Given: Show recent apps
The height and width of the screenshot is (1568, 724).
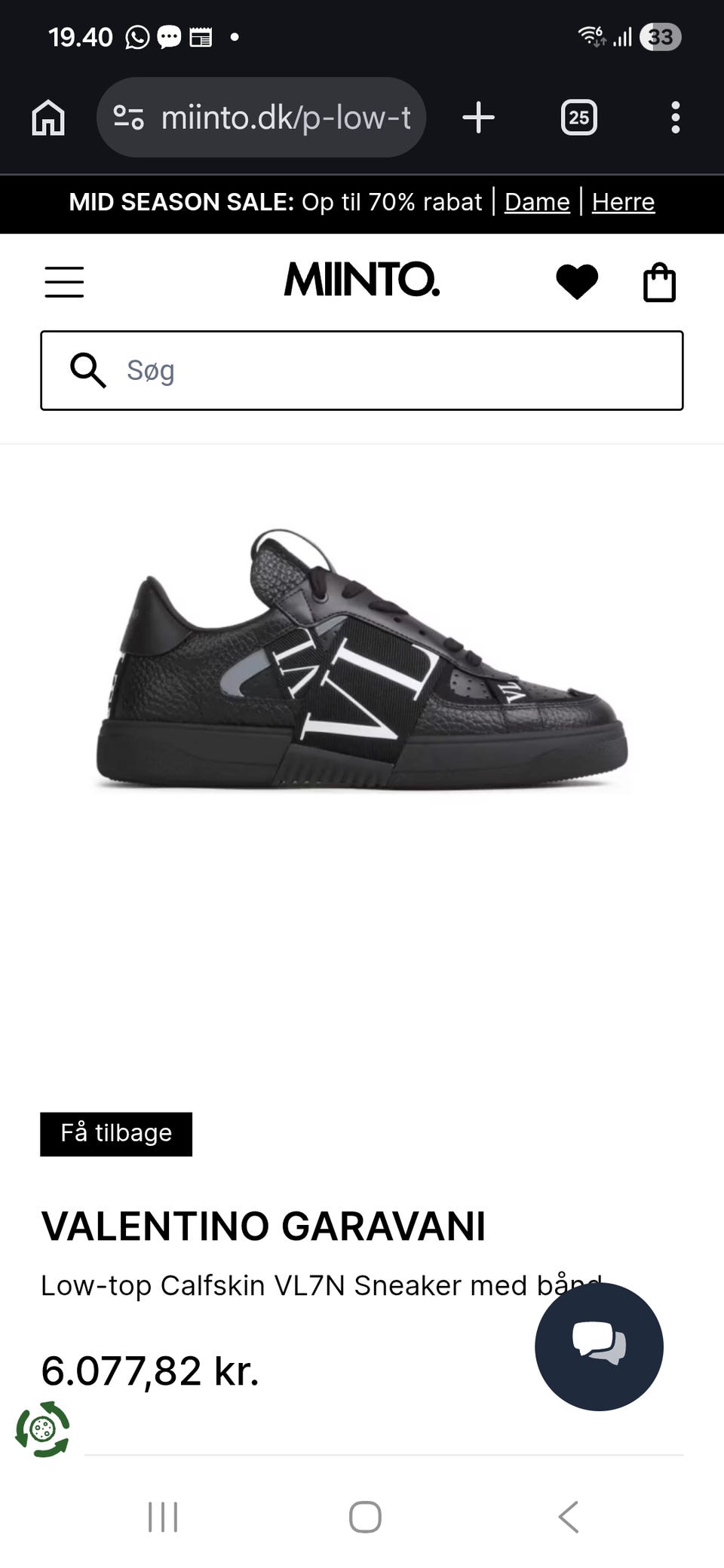Looking at the screenshot, I should pyautogui.click(x=163, y=1517).
